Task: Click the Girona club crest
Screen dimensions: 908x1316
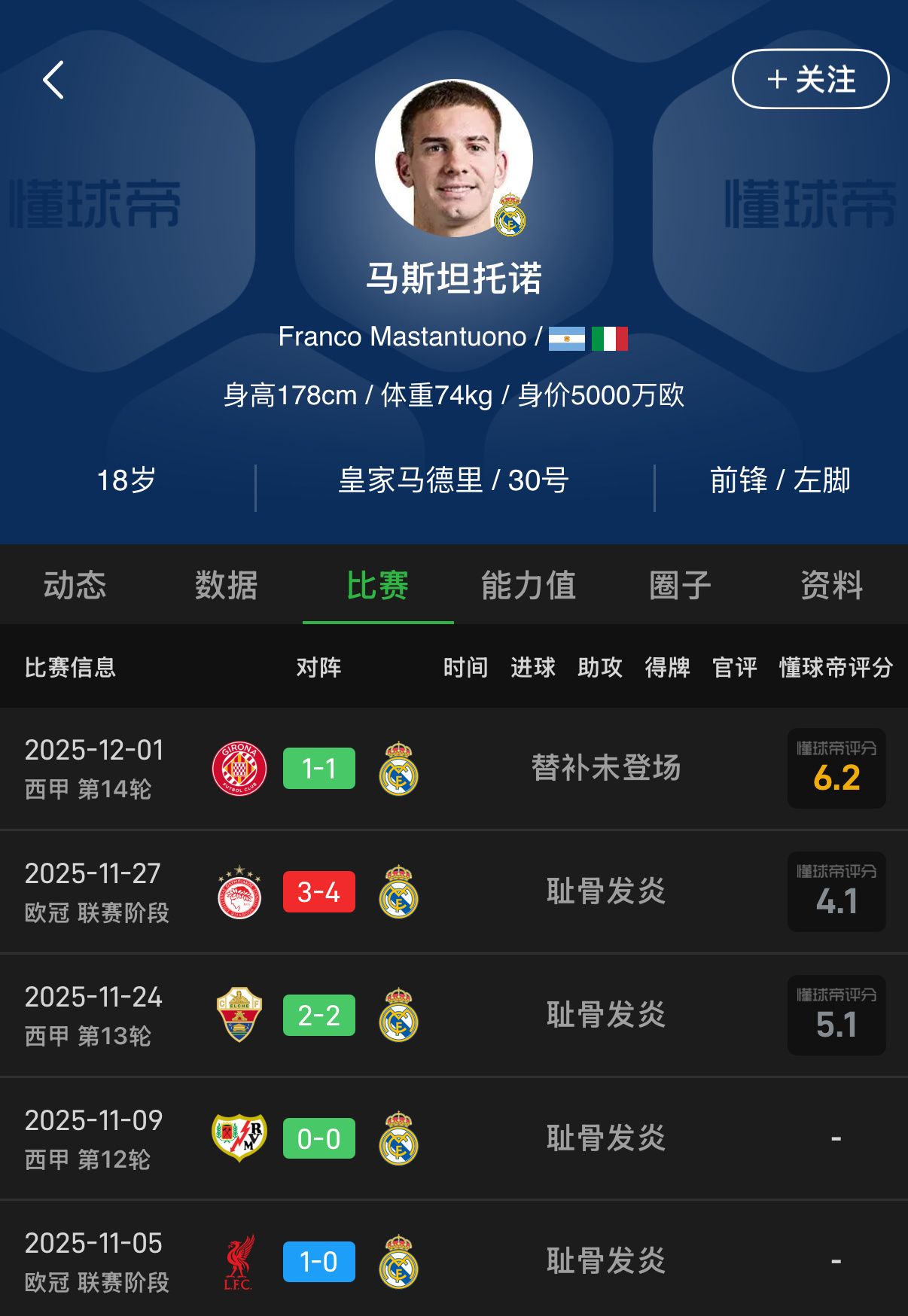Action: click(x=239, y=769)
